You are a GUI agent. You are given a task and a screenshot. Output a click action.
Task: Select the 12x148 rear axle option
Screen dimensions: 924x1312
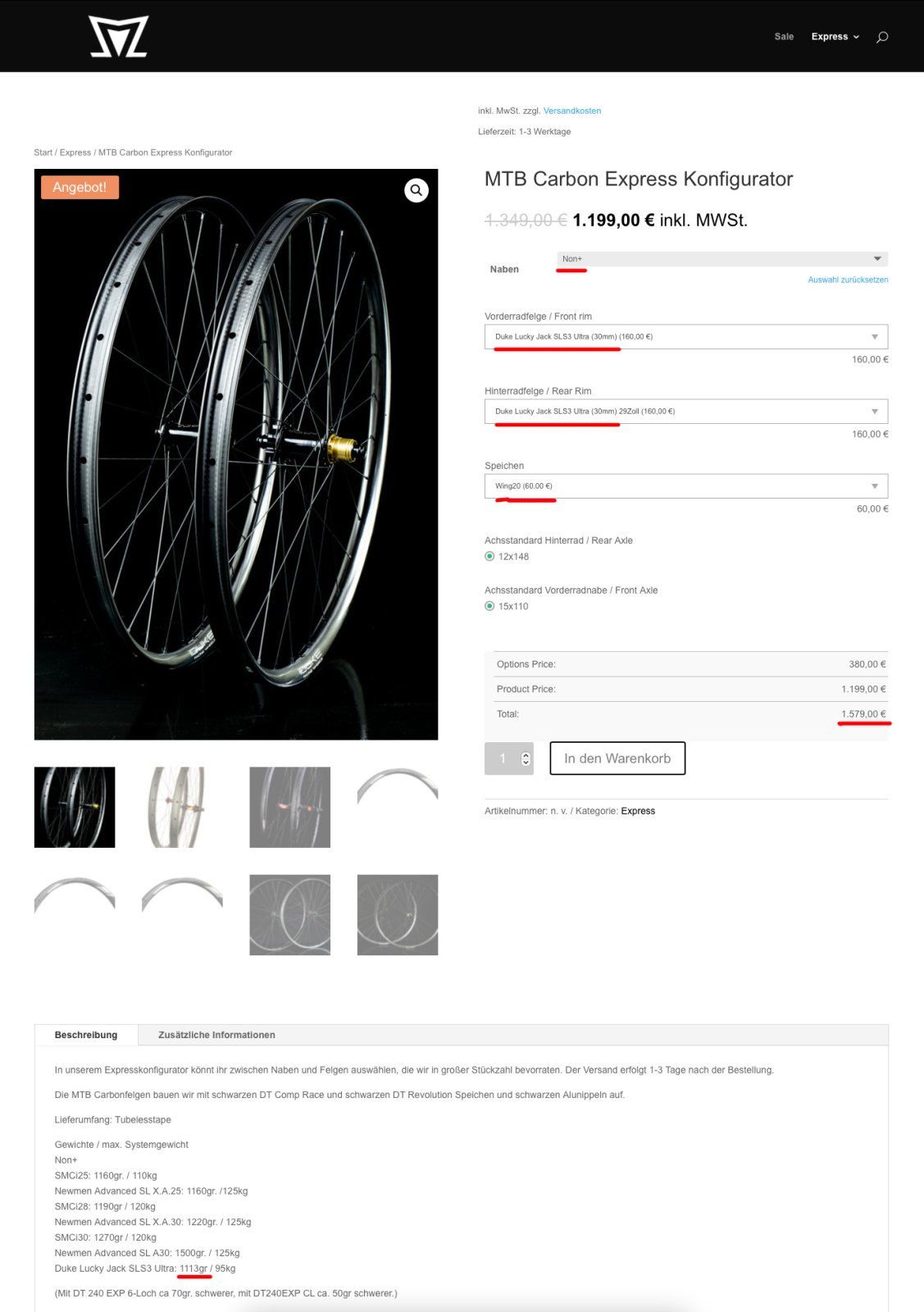pos(490,557)
